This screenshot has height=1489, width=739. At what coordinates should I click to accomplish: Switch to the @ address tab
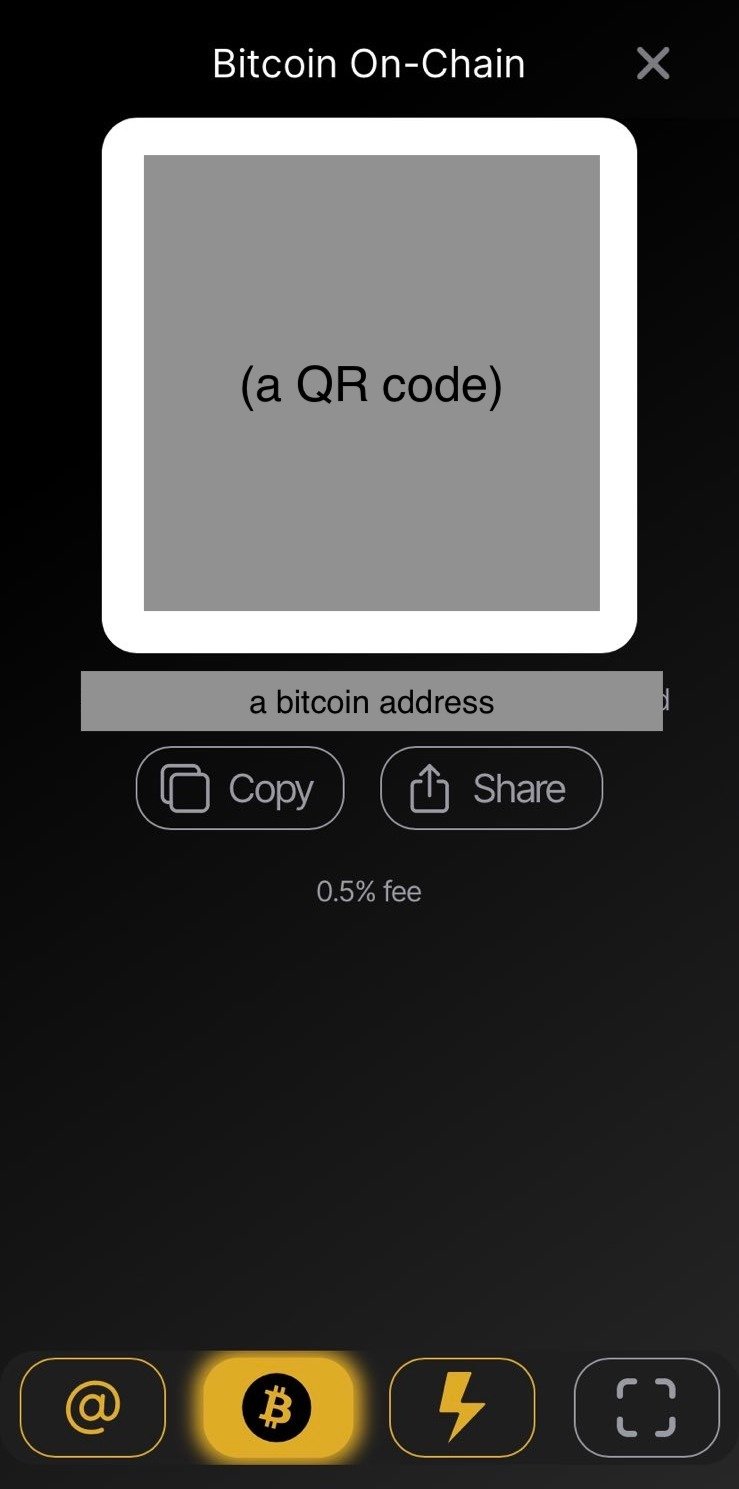tap(93, 1407)
